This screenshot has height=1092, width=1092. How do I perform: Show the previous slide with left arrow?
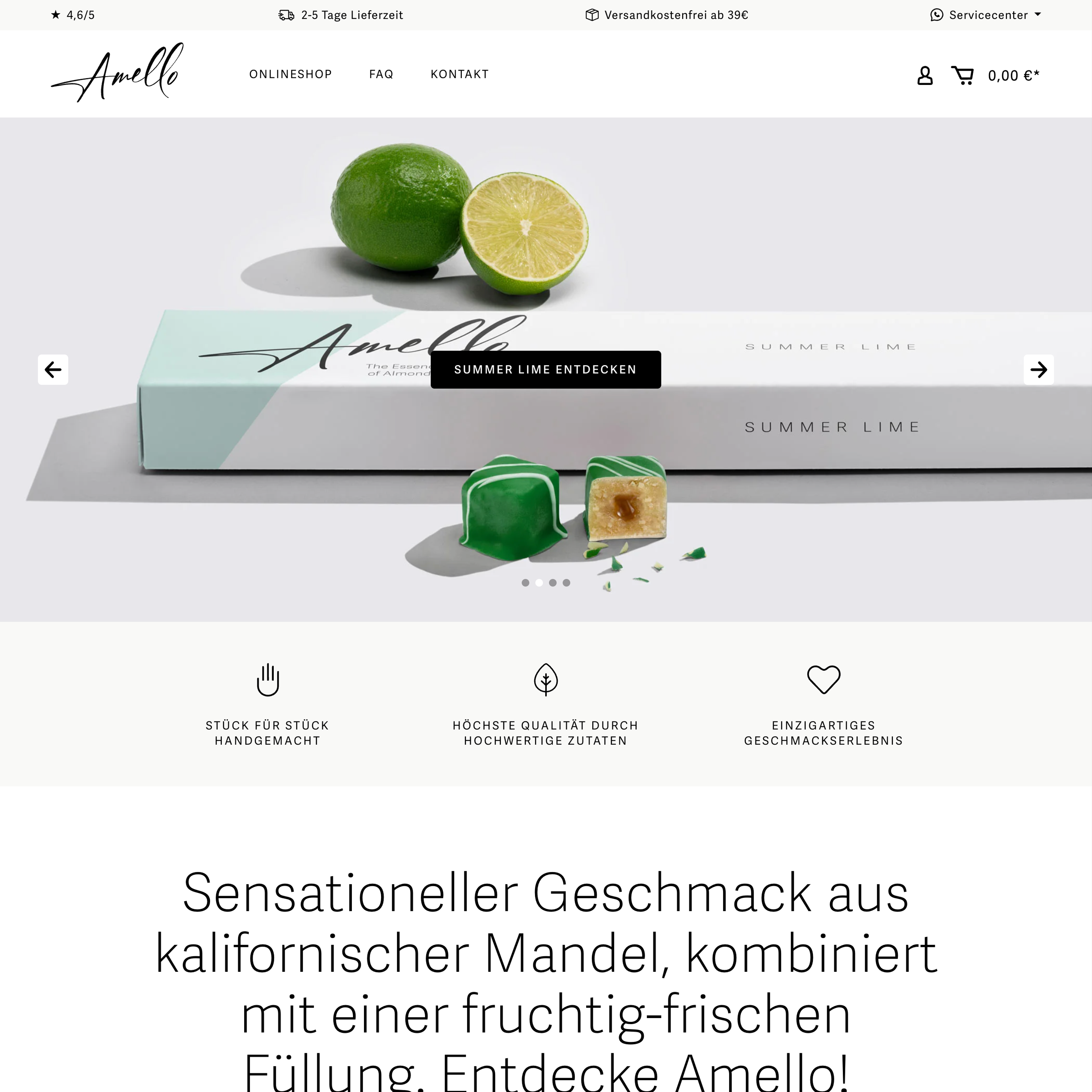53,370
